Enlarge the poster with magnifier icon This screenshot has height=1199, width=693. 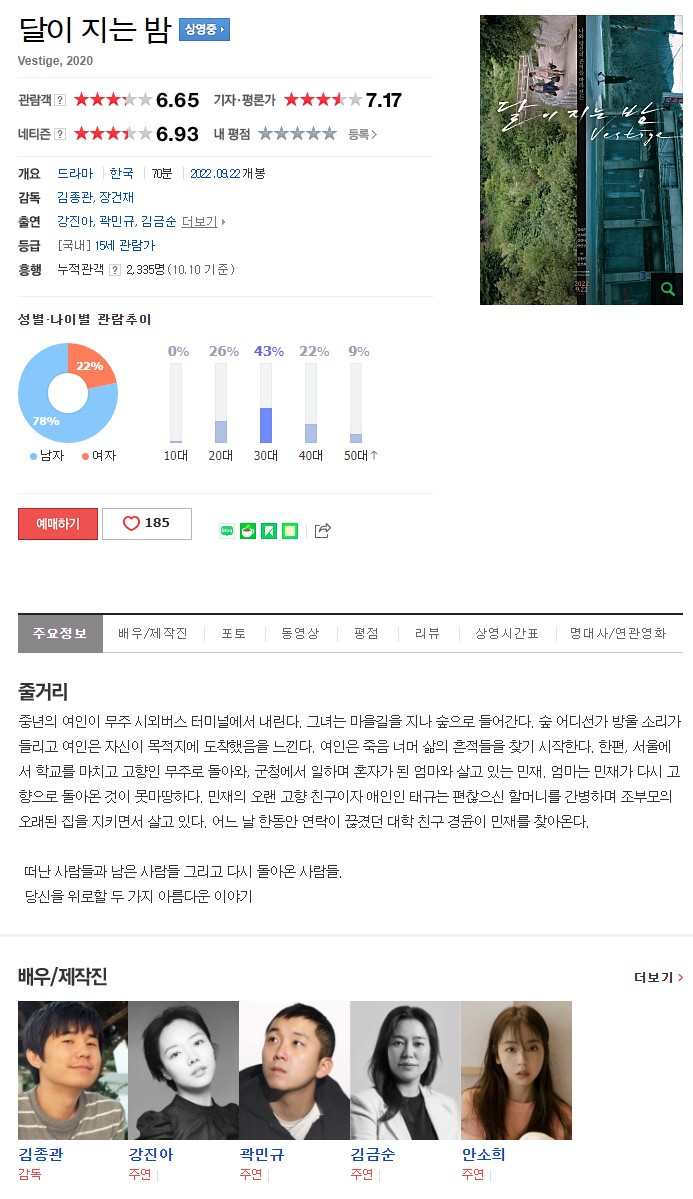[666, 290]
